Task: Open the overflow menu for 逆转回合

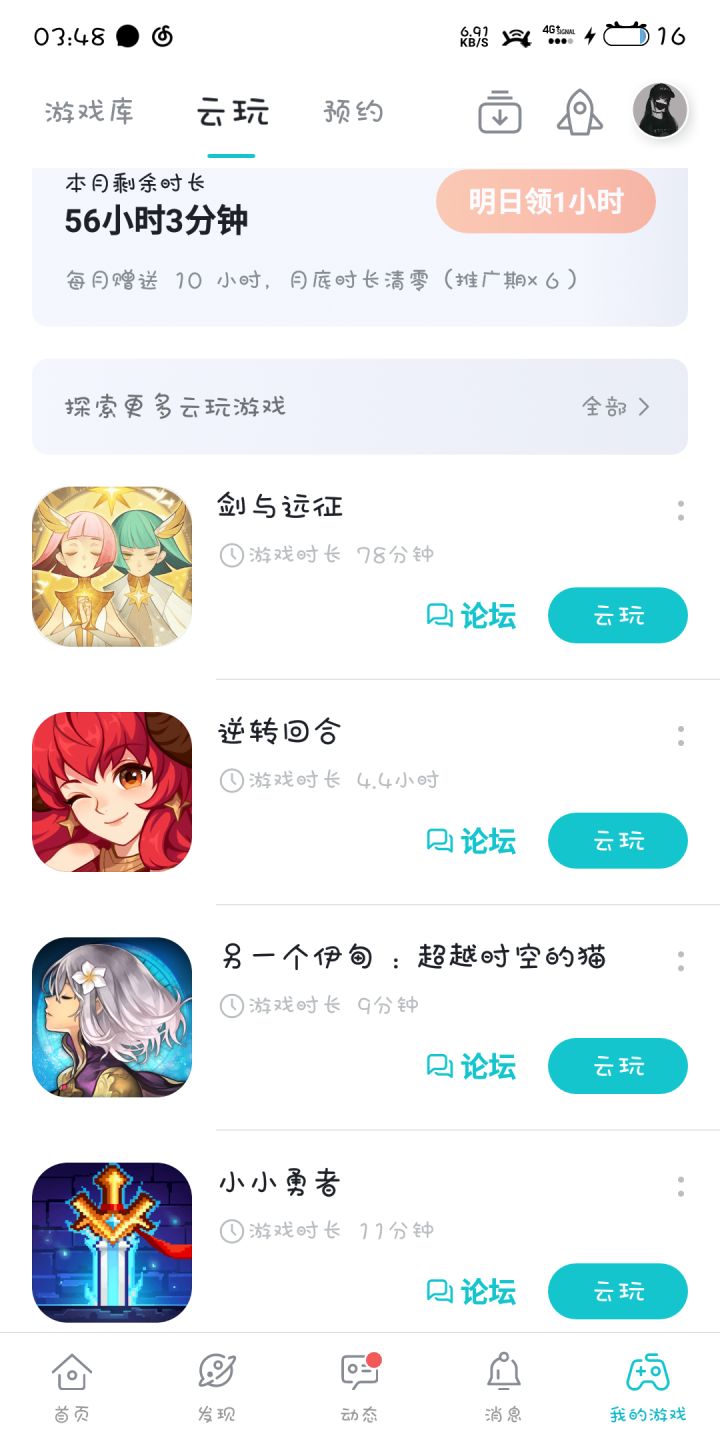Action: [681, 736]
